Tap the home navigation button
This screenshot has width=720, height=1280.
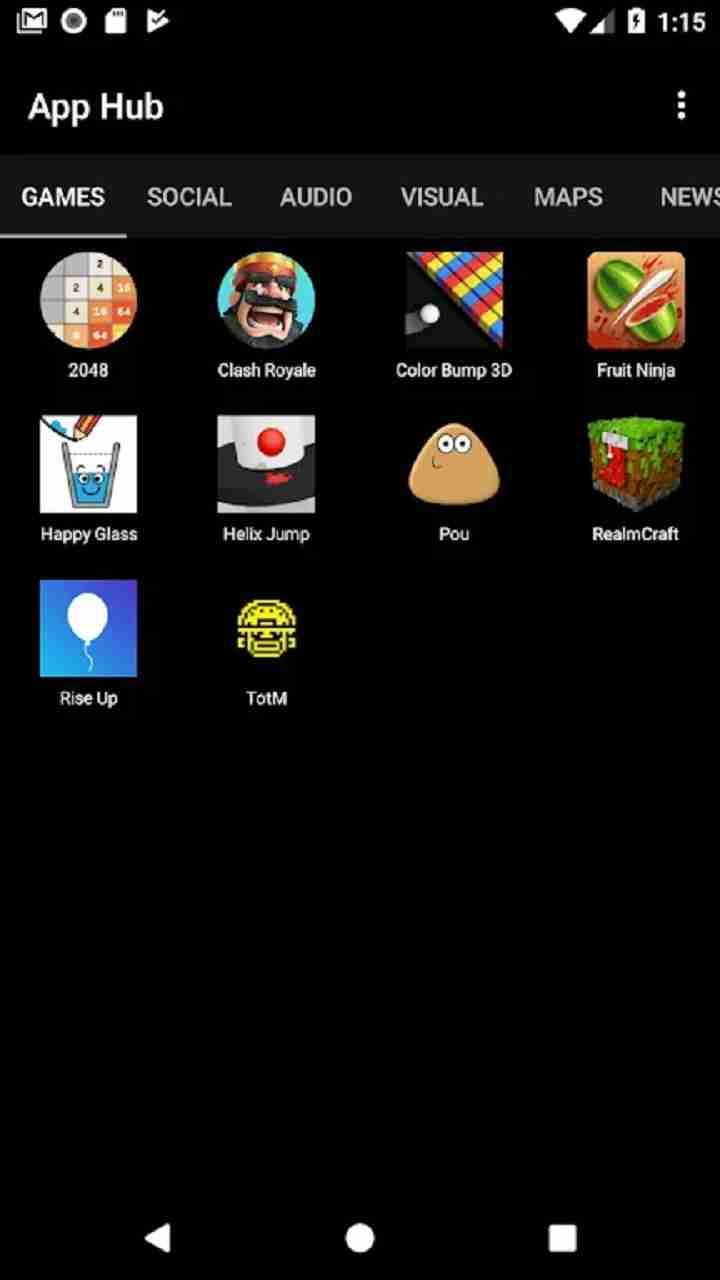[360, 1238]
